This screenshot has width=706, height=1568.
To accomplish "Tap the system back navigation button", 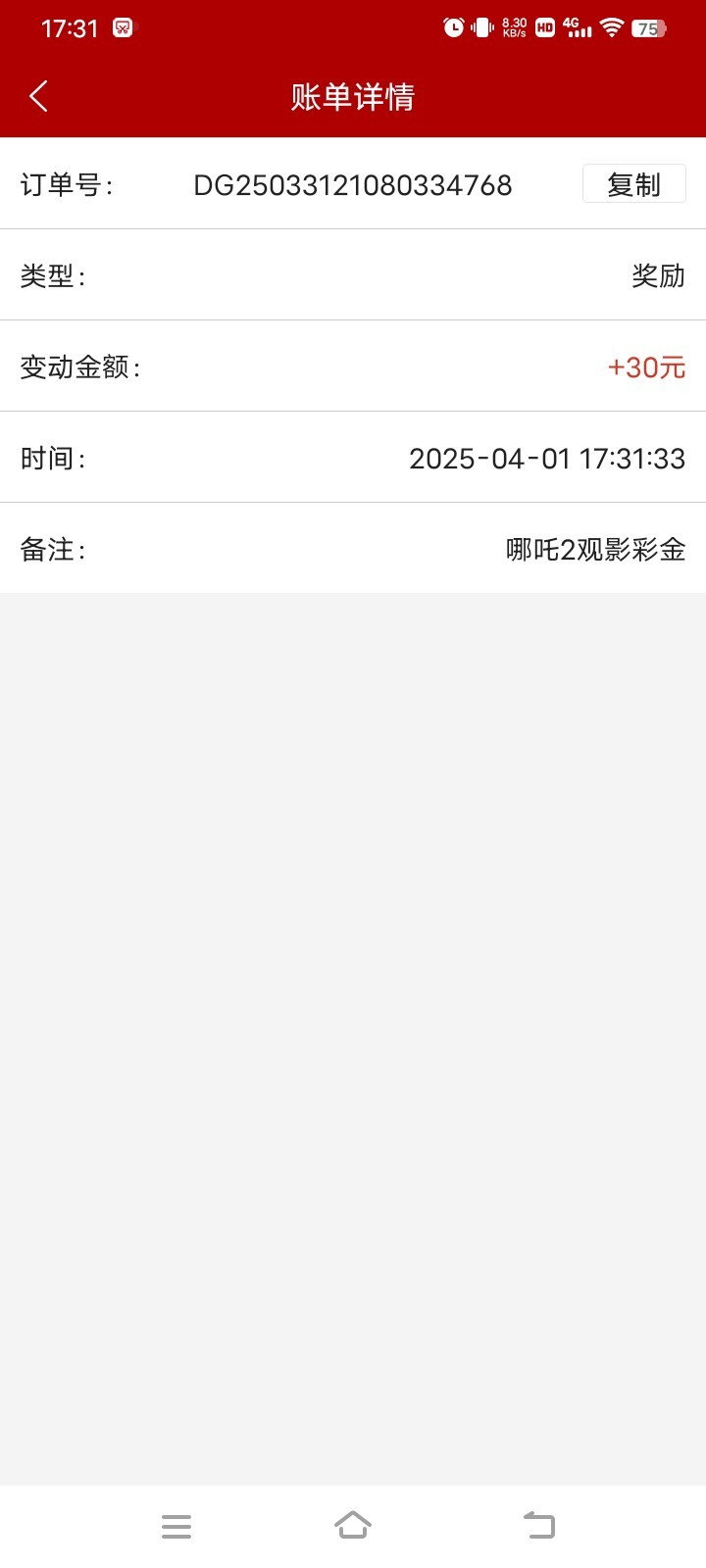I will point(538,1525).
